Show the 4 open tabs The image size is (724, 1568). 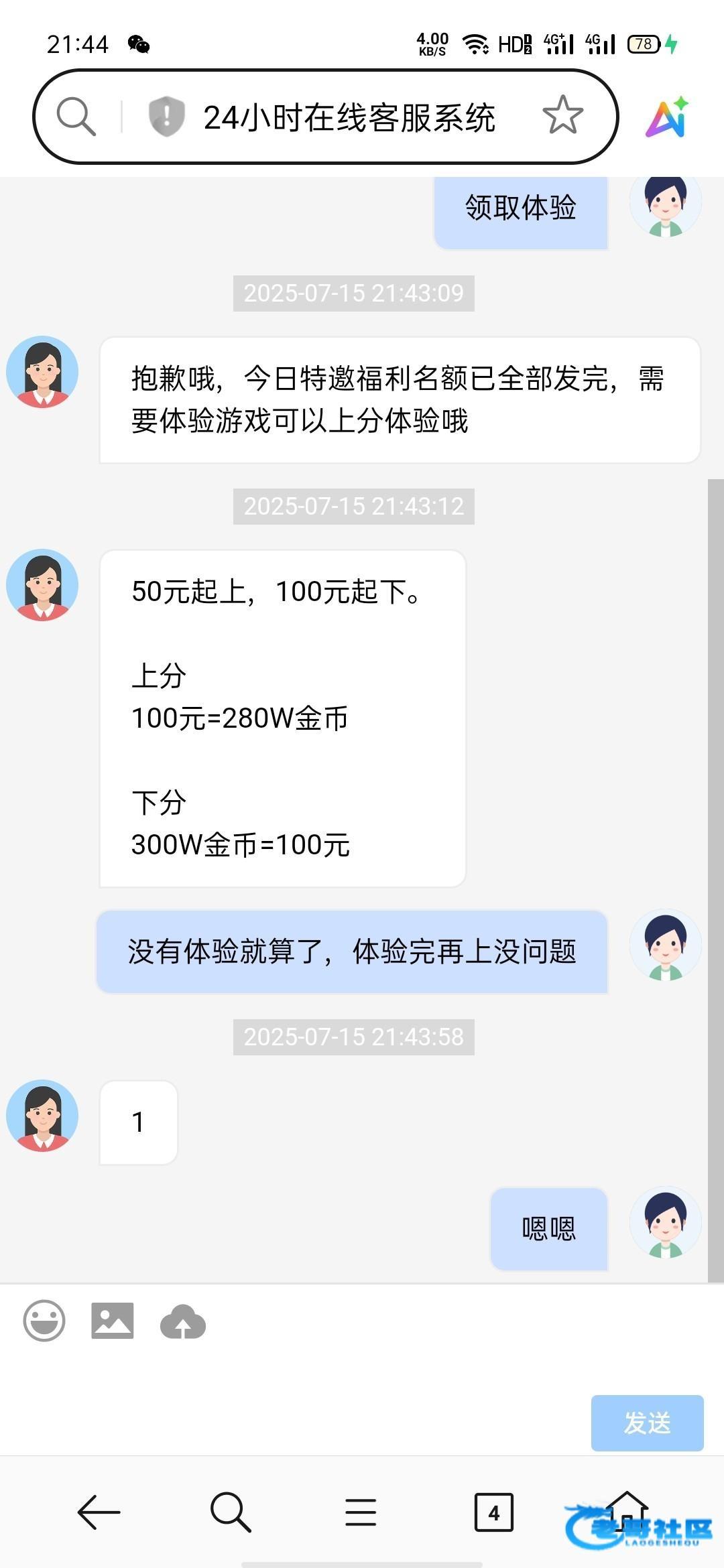494,1512
